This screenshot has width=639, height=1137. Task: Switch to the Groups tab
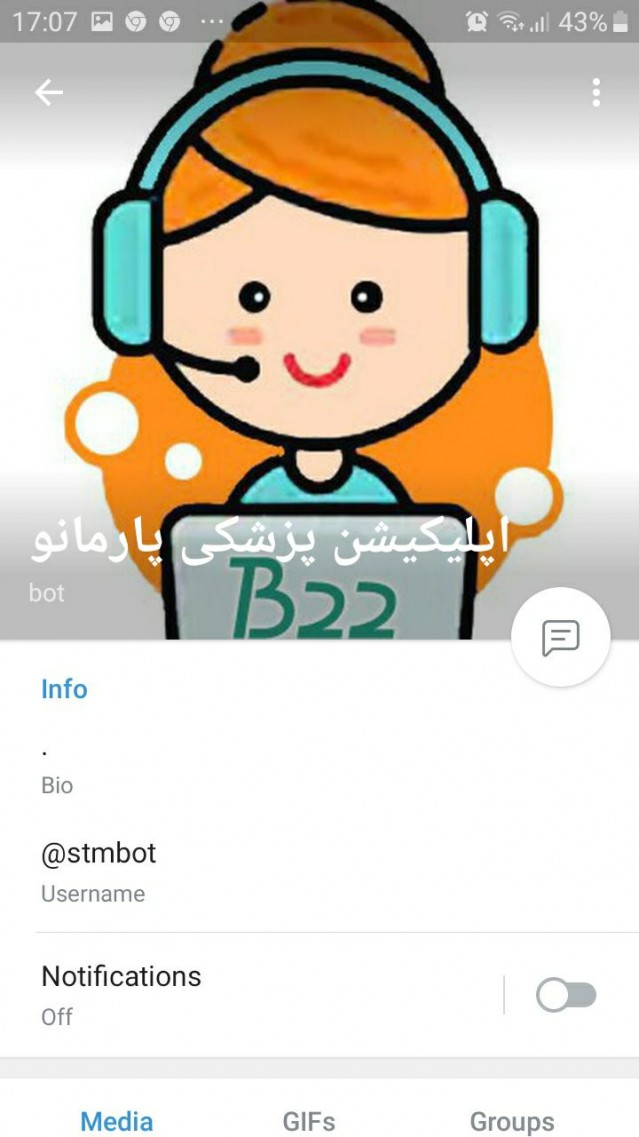[512, 1121]
